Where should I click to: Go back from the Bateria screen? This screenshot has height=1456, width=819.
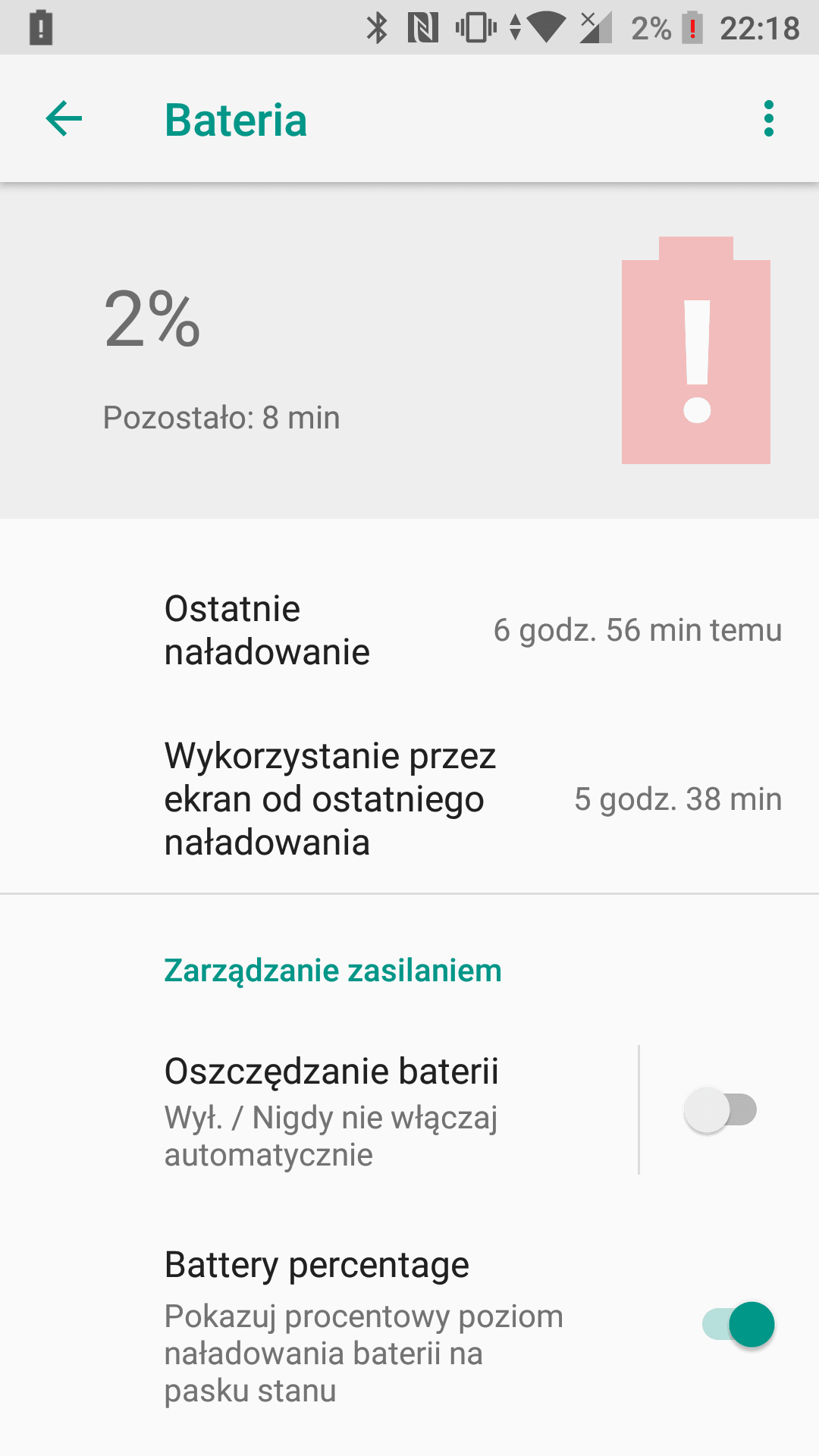(64, 119)
